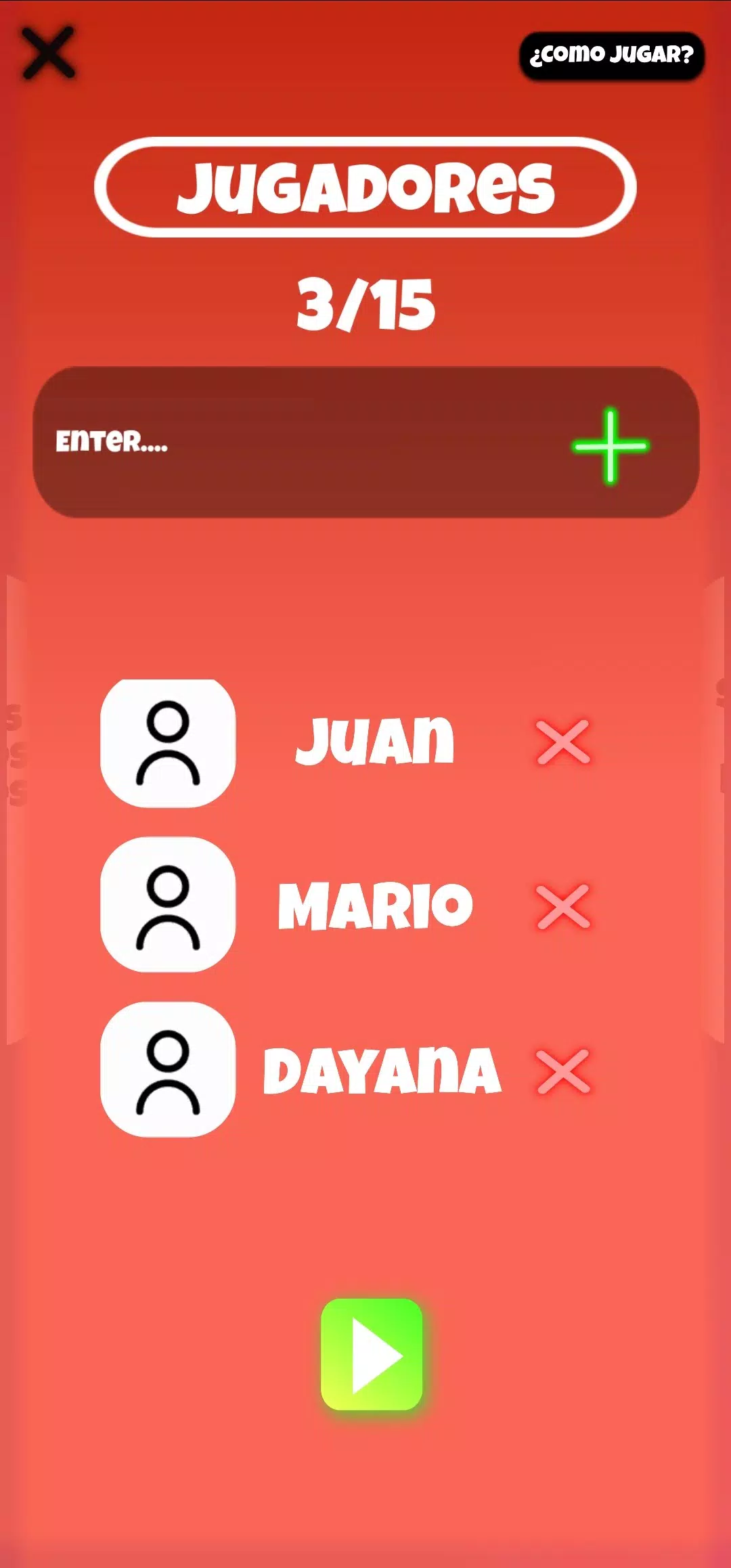Screen dimensions: 731x1568
Task: Start the game with the green play button
Action: [x=372, y=1355]
